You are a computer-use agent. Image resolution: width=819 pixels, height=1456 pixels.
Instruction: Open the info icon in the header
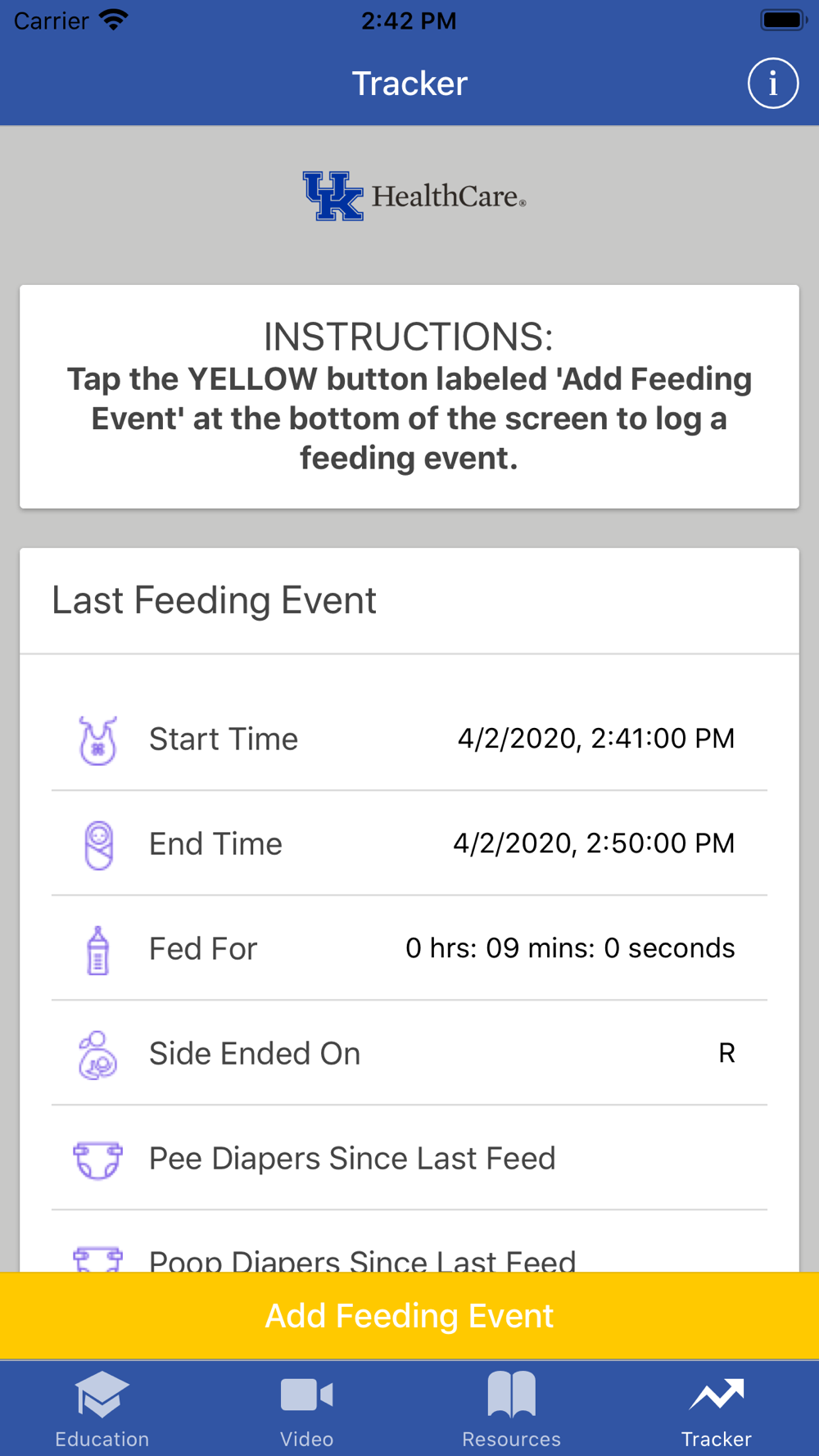pos(772,84)
